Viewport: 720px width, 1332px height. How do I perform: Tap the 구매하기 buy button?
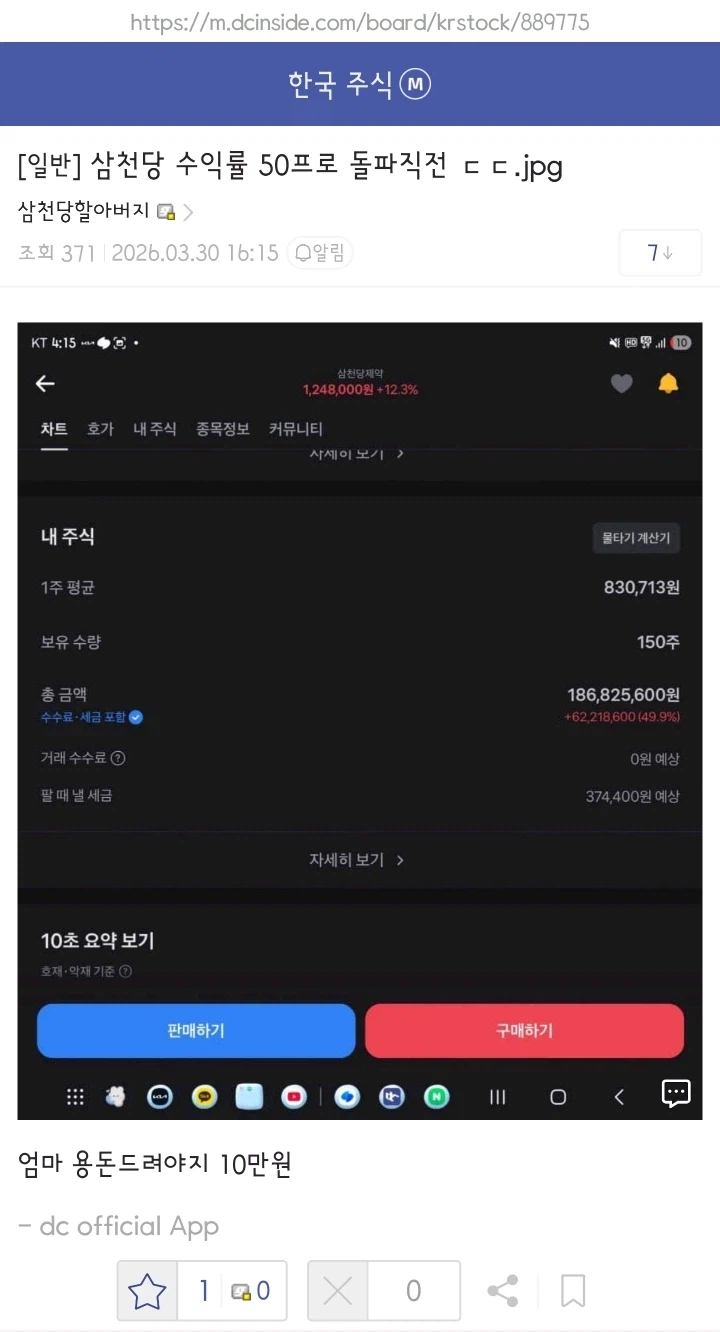[524, 1030]
